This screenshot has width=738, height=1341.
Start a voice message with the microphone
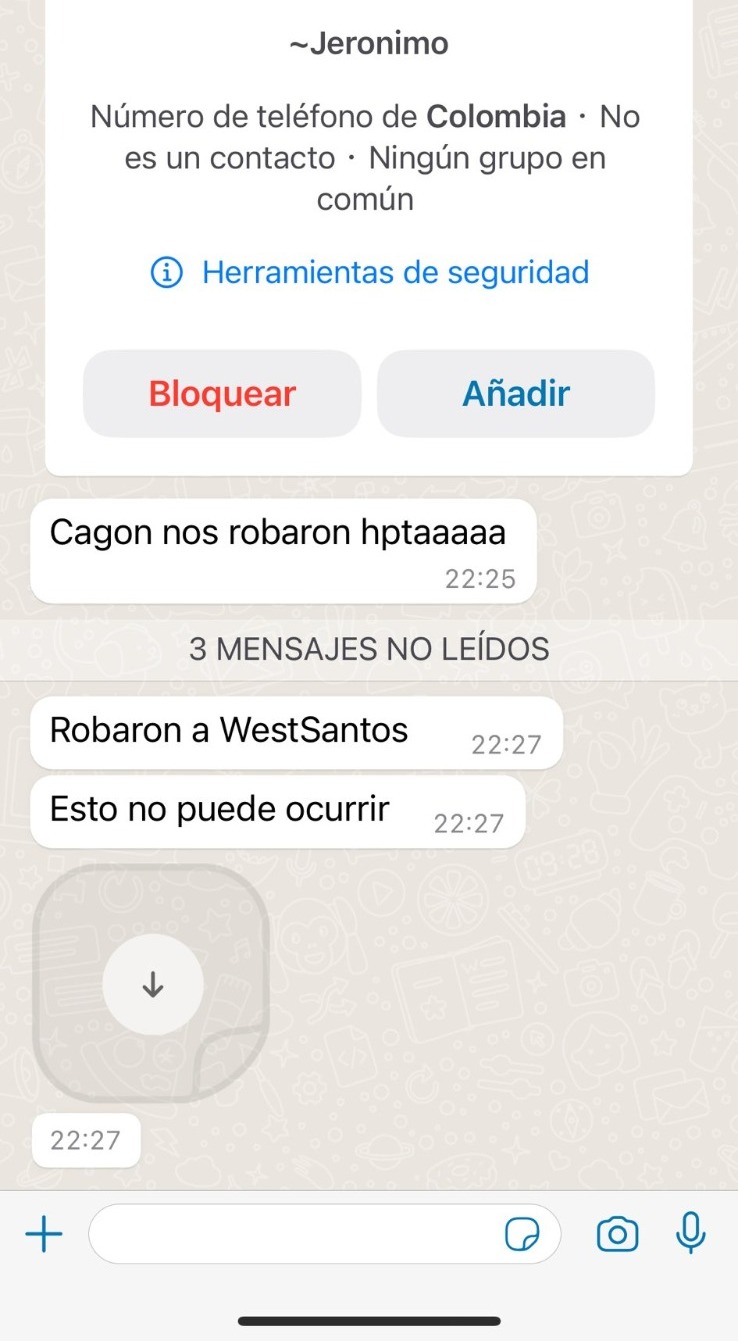[690, 1234]
